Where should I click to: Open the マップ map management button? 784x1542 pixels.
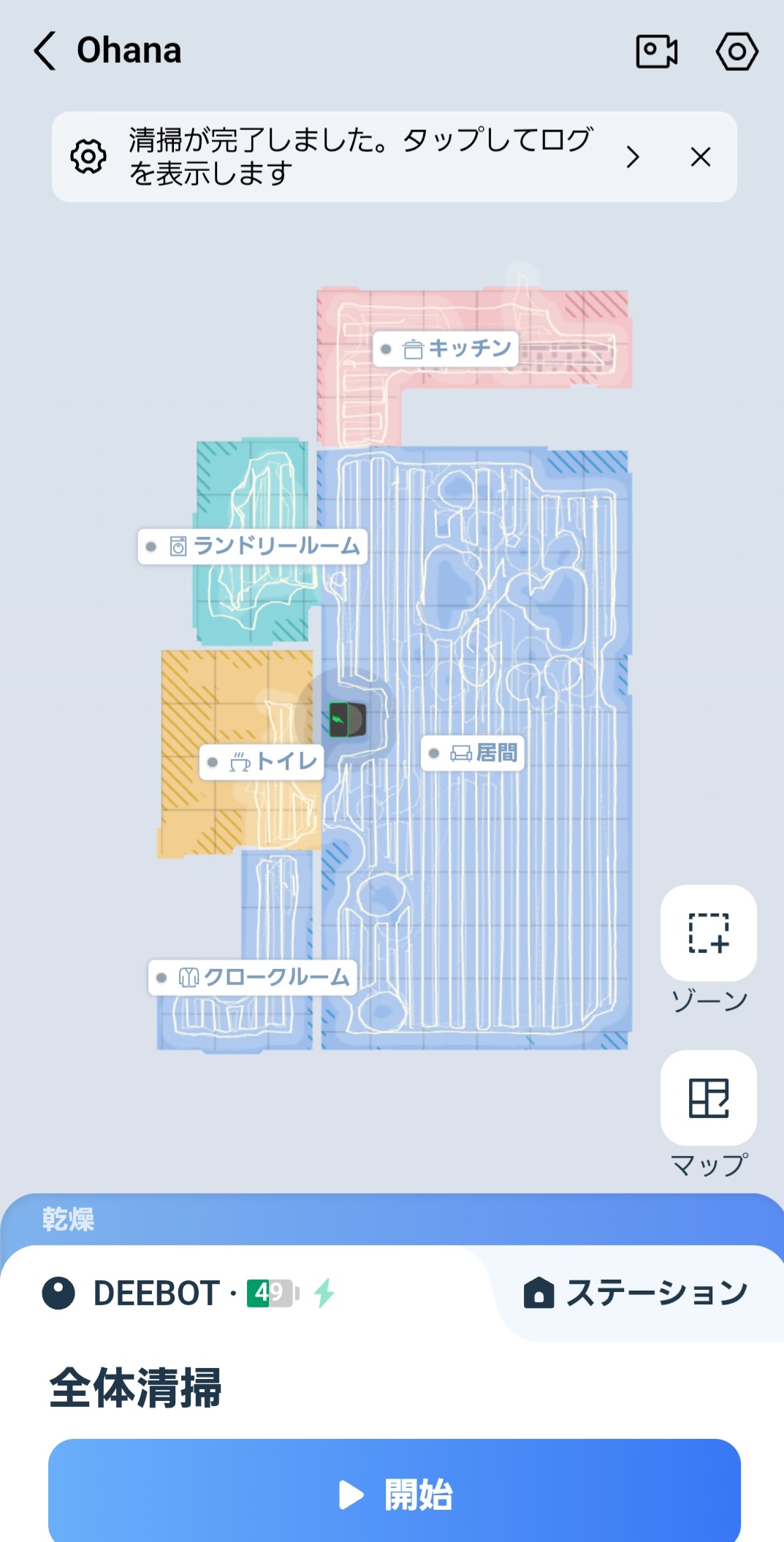[x=708, y=1098]
